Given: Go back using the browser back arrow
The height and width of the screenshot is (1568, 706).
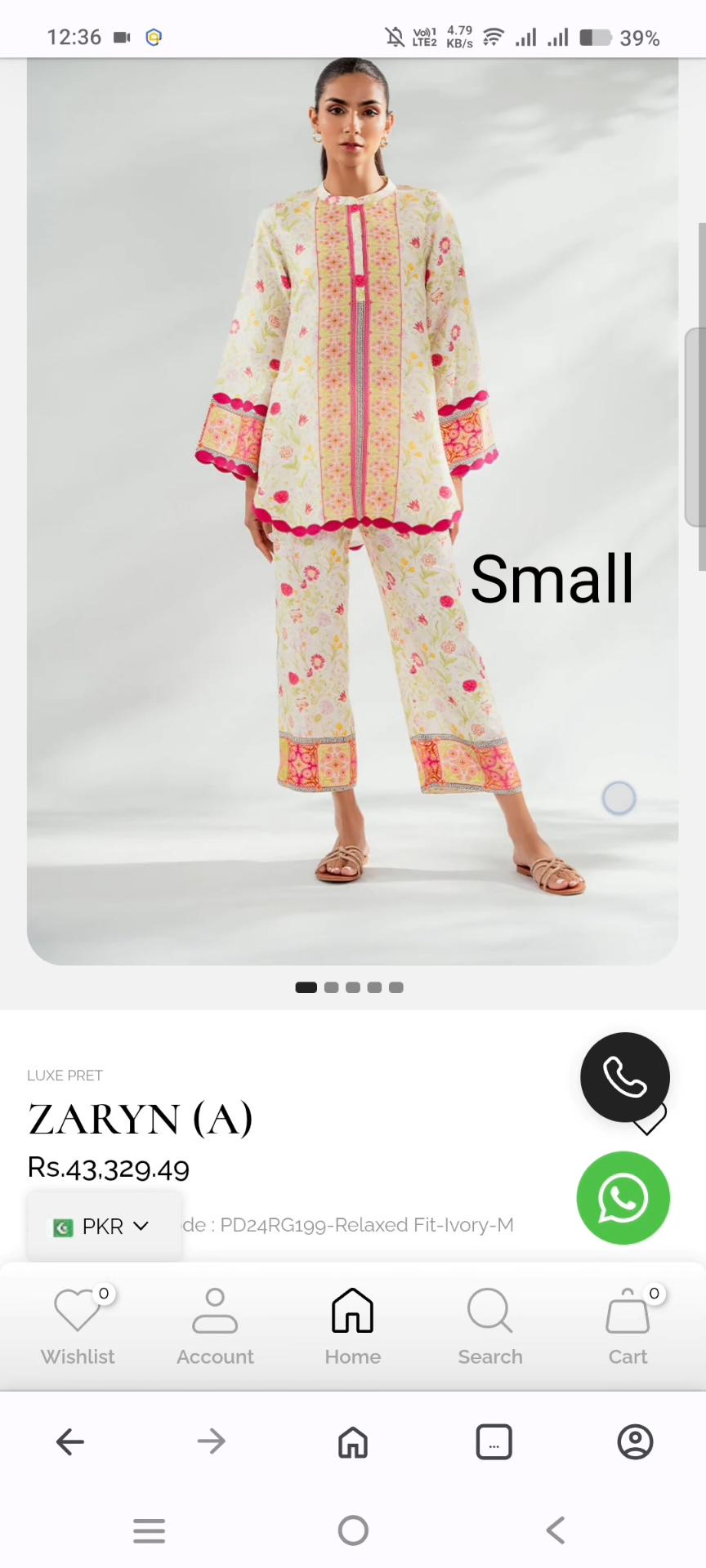Looking at the screenshot, I should point(69,1441).
